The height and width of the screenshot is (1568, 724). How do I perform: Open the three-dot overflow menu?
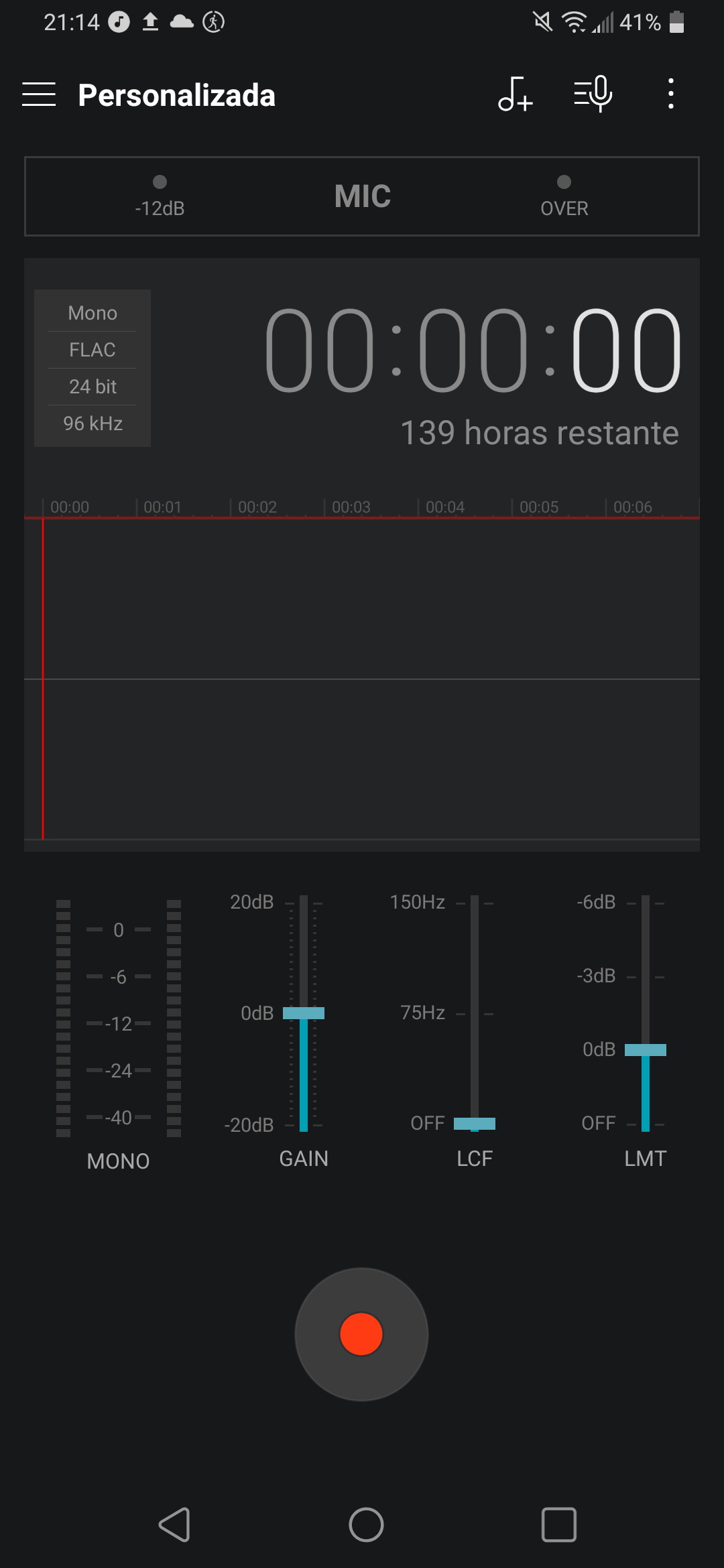[x=670, y=94]
